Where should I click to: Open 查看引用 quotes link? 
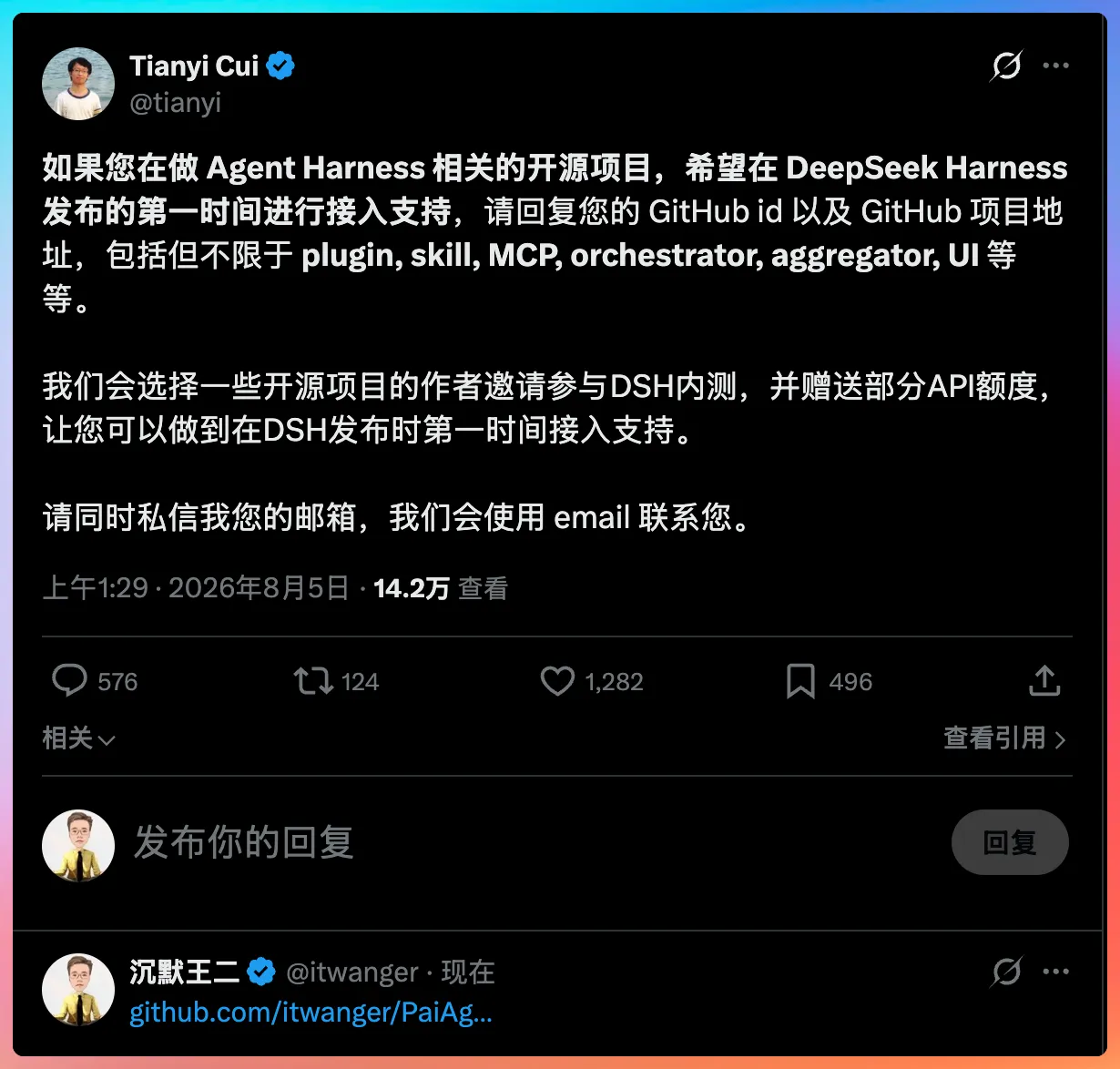tap(1004, 738)
